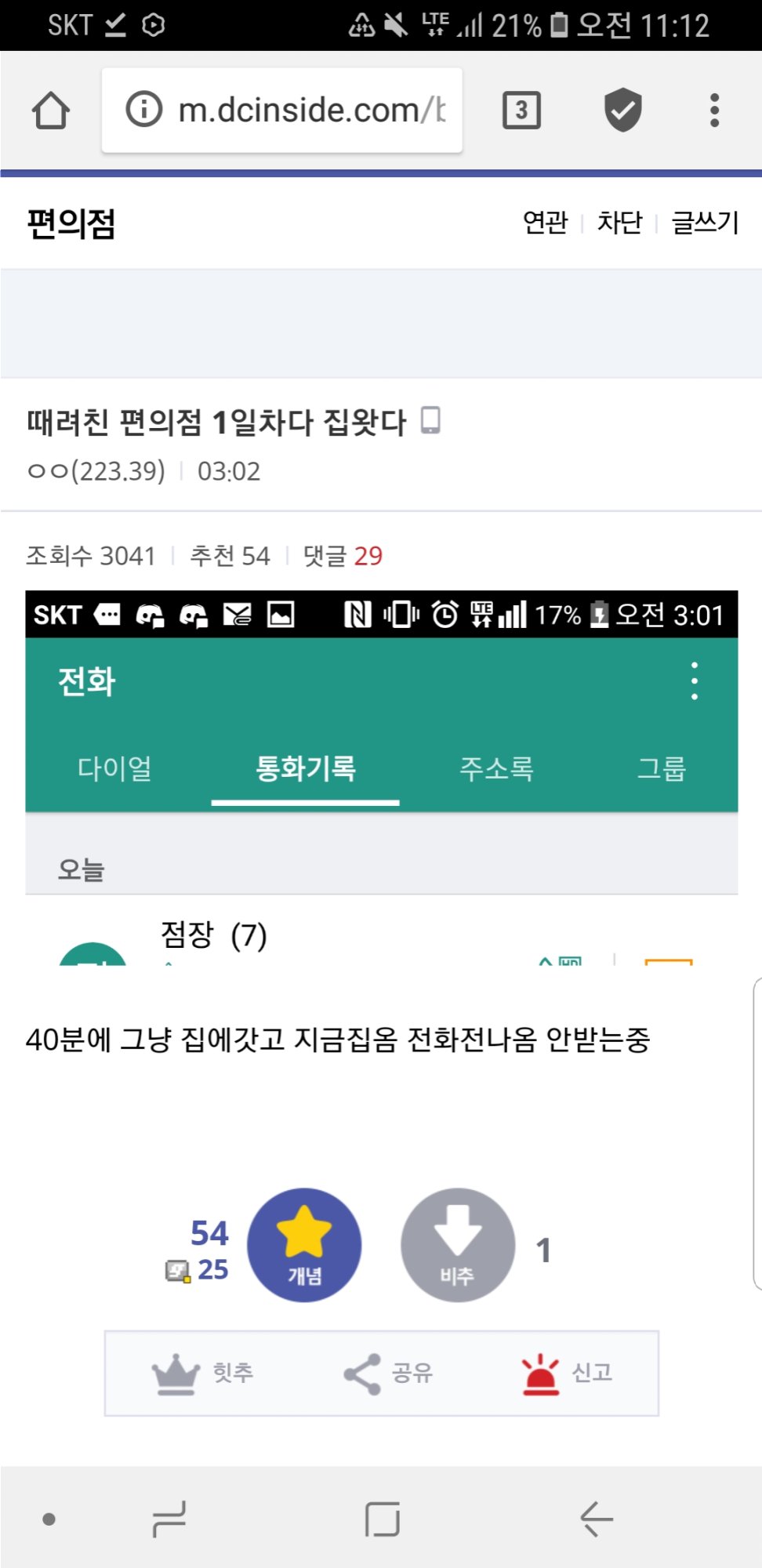762x1568 pixels.
Task: Open the 연관 related galleries link
Action: [x=545, y=223]
